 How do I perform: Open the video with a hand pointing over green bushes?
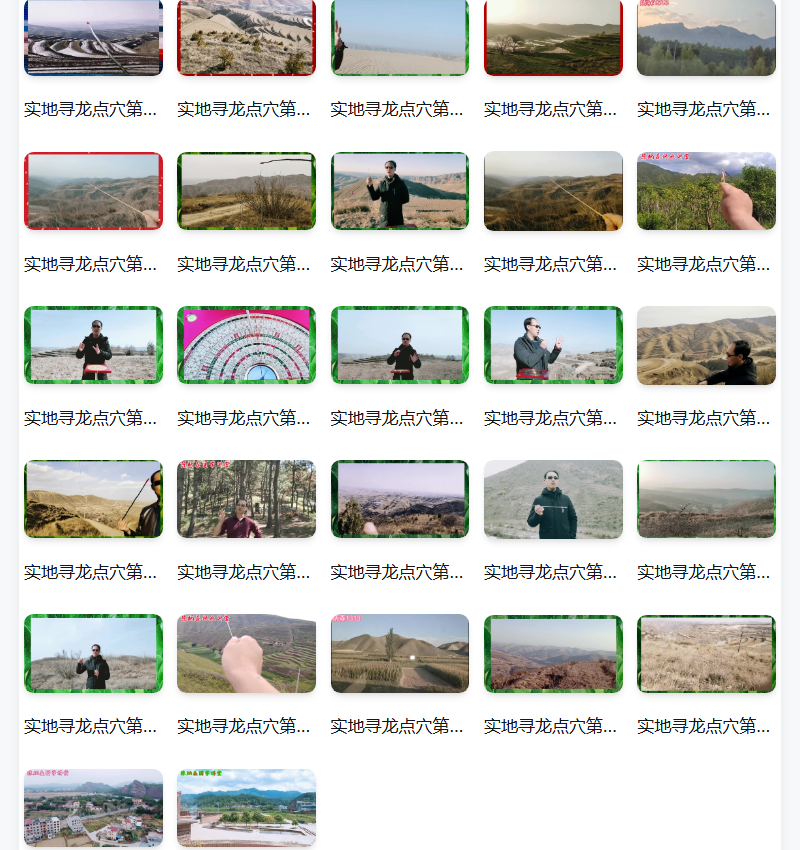point(706,191)
